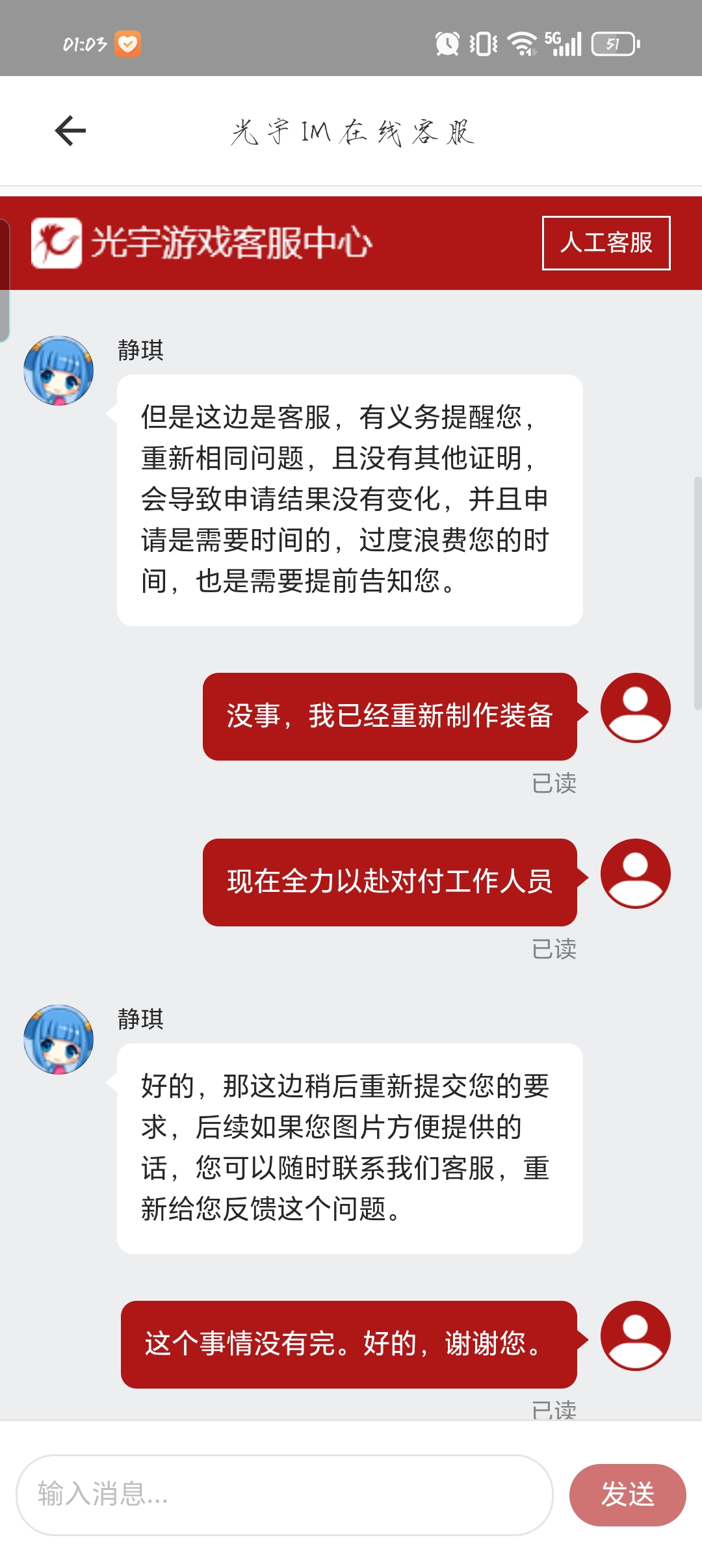Tap the 人工客服 button

(x=606, y=242)
